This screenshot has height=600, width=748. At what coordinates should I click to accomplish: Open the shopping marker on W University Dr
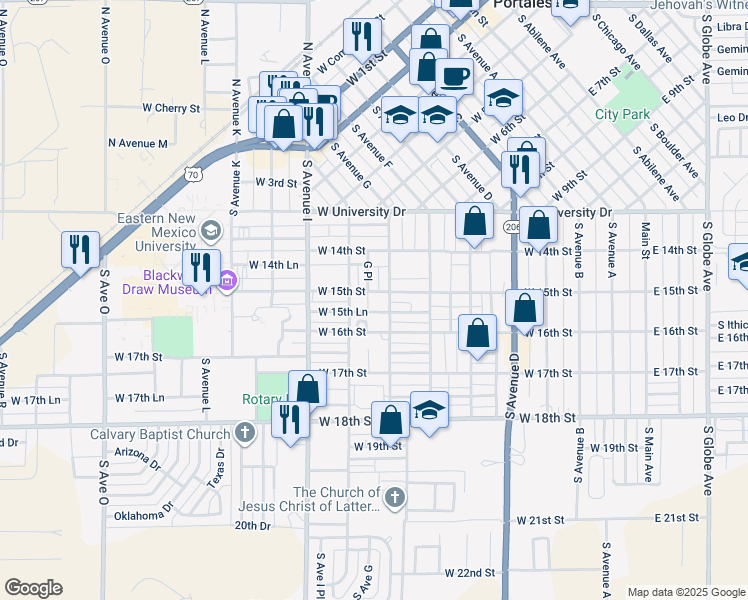(473, 221)
